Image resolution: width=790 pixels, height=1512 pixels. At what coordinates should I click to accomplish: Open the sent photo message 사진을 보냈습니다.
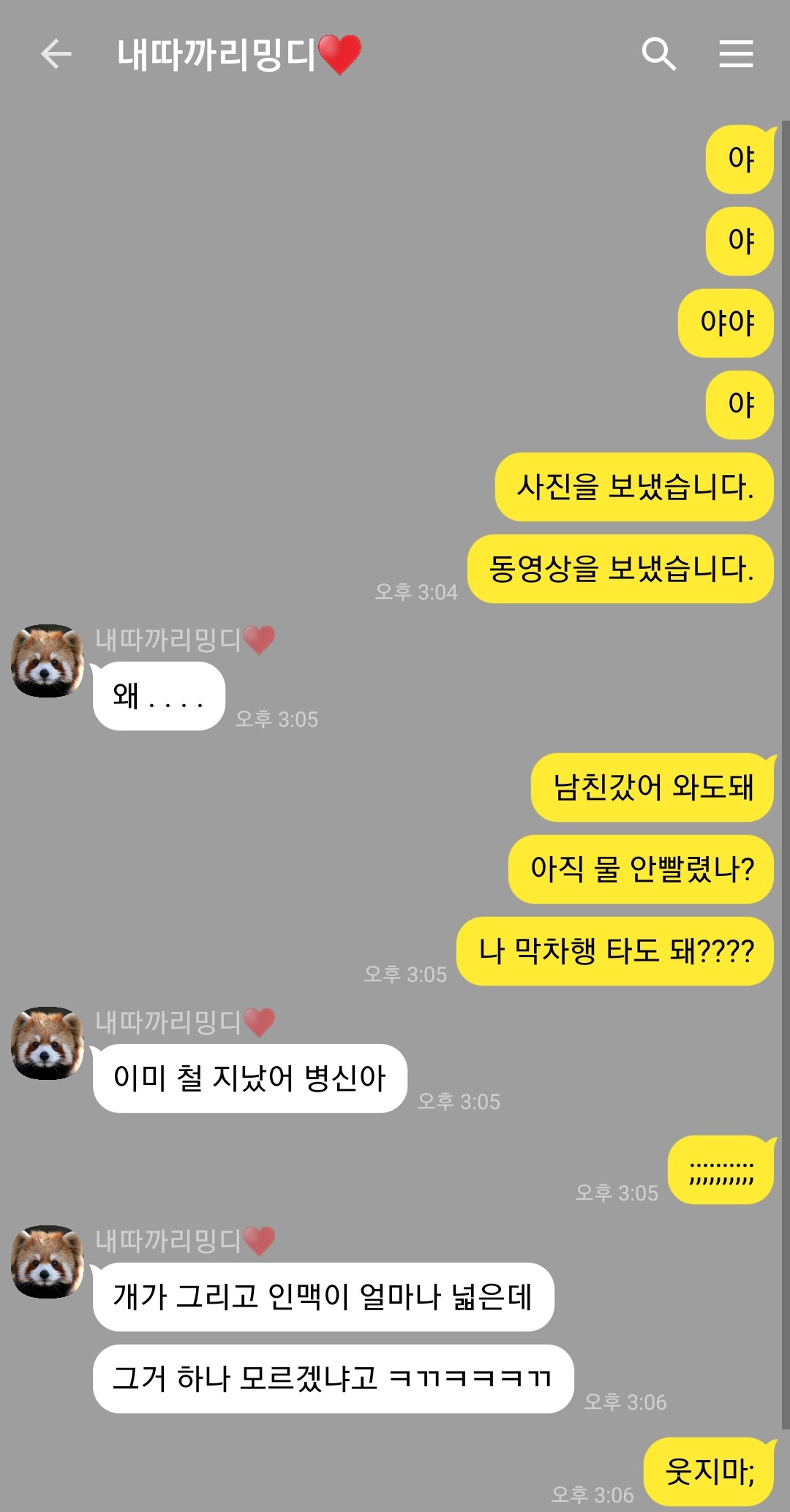pyautogui.click(x=634, y=487)
